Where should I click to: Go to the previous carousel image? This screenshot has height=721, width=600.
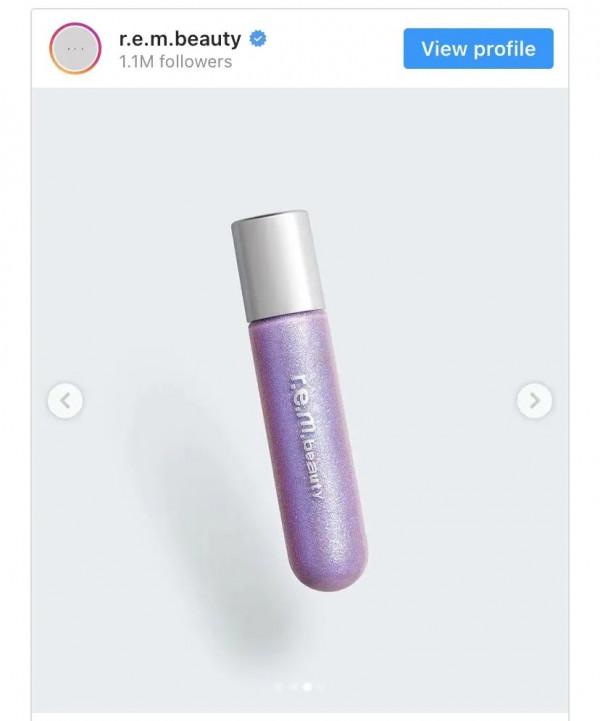coord(65,401)
